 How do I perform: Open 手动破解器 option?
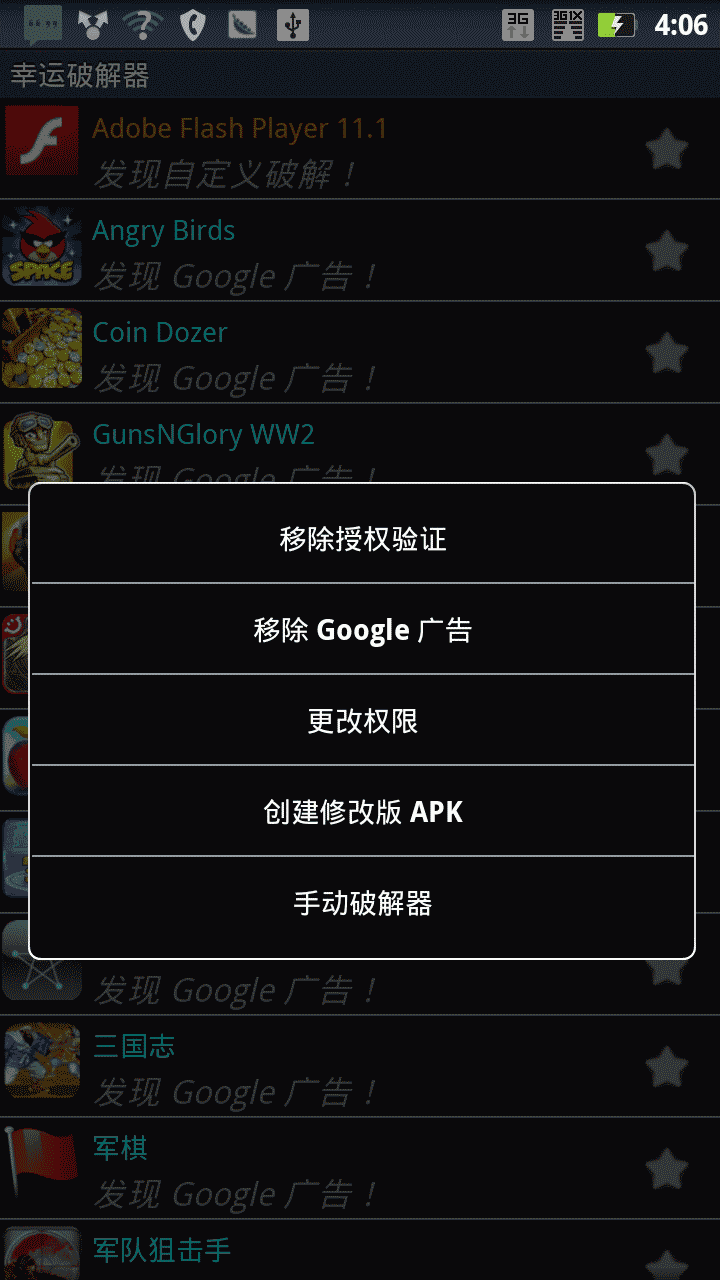click(362, 904)
